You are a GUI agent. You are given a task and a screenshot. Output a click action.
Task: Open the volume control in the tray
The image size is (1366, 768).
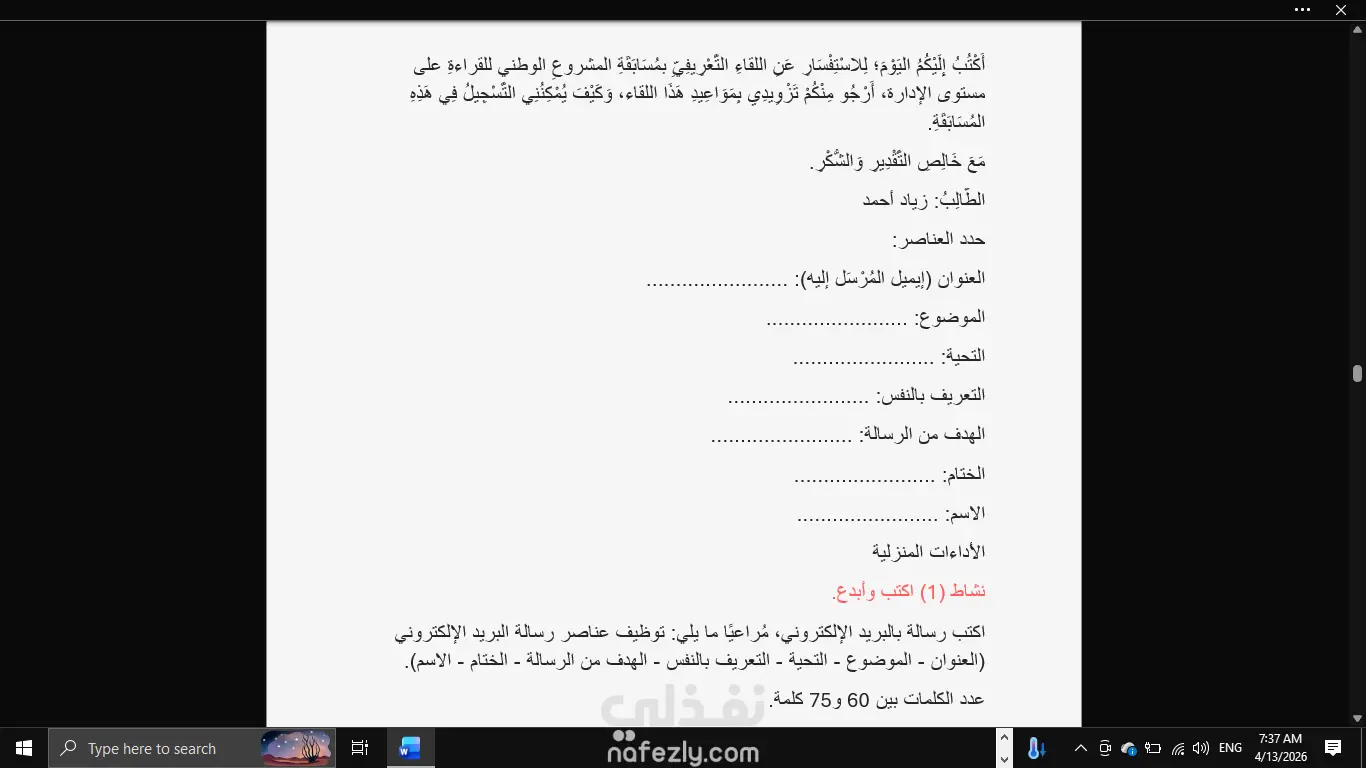(x=1201, y=748)
